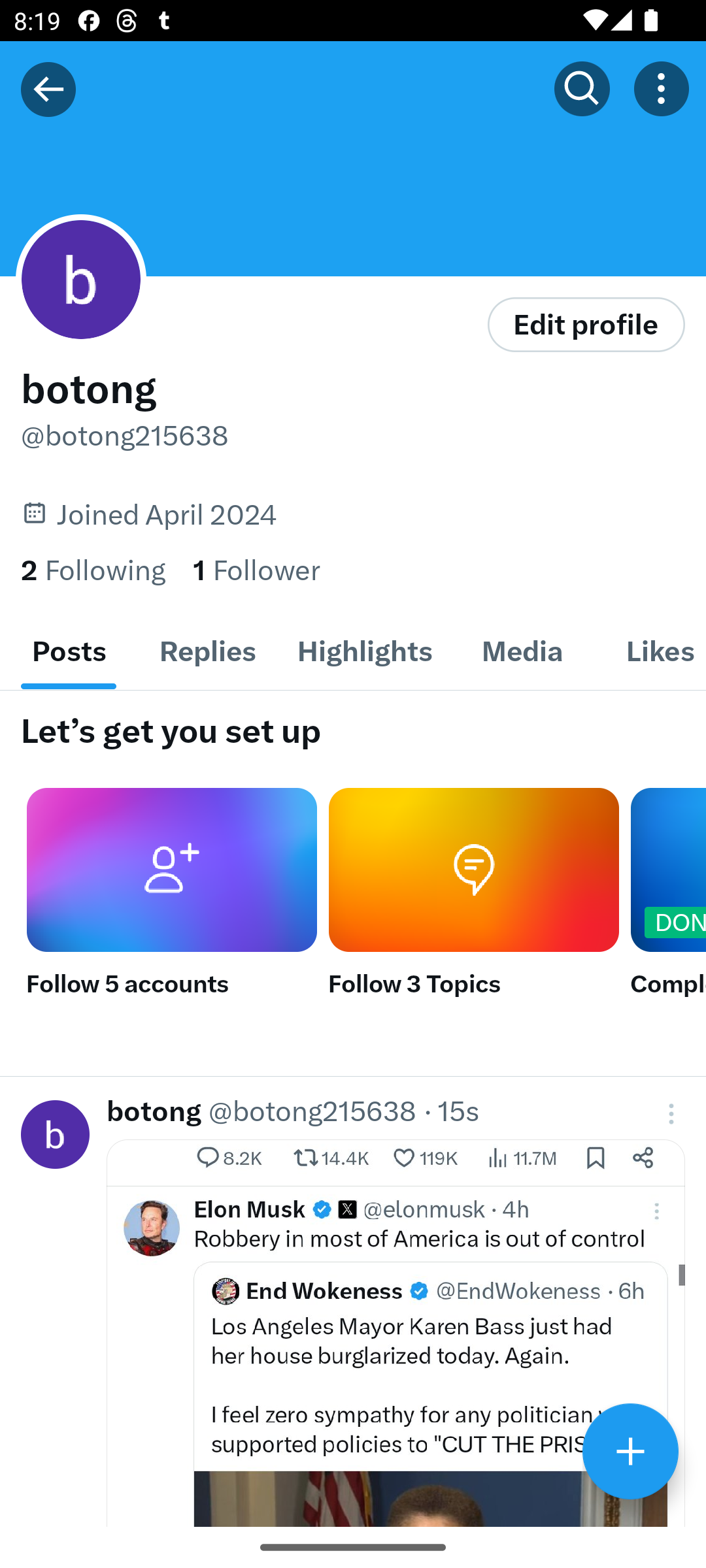The image size is (706, 1568).
Task: Switch to the Replies tab
Action: (207, 651)
